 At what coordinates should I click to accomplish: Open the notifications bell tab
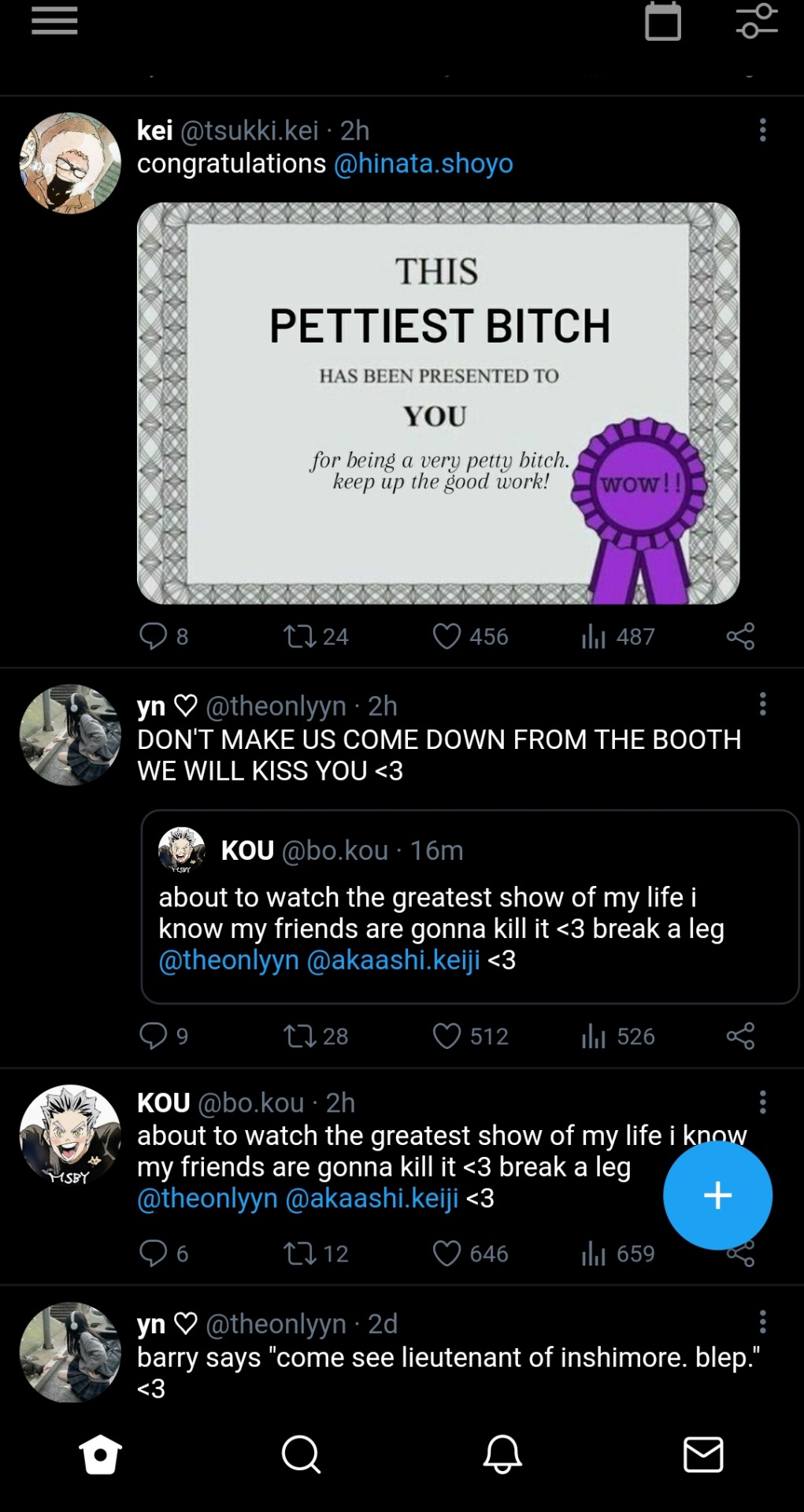502,1454
